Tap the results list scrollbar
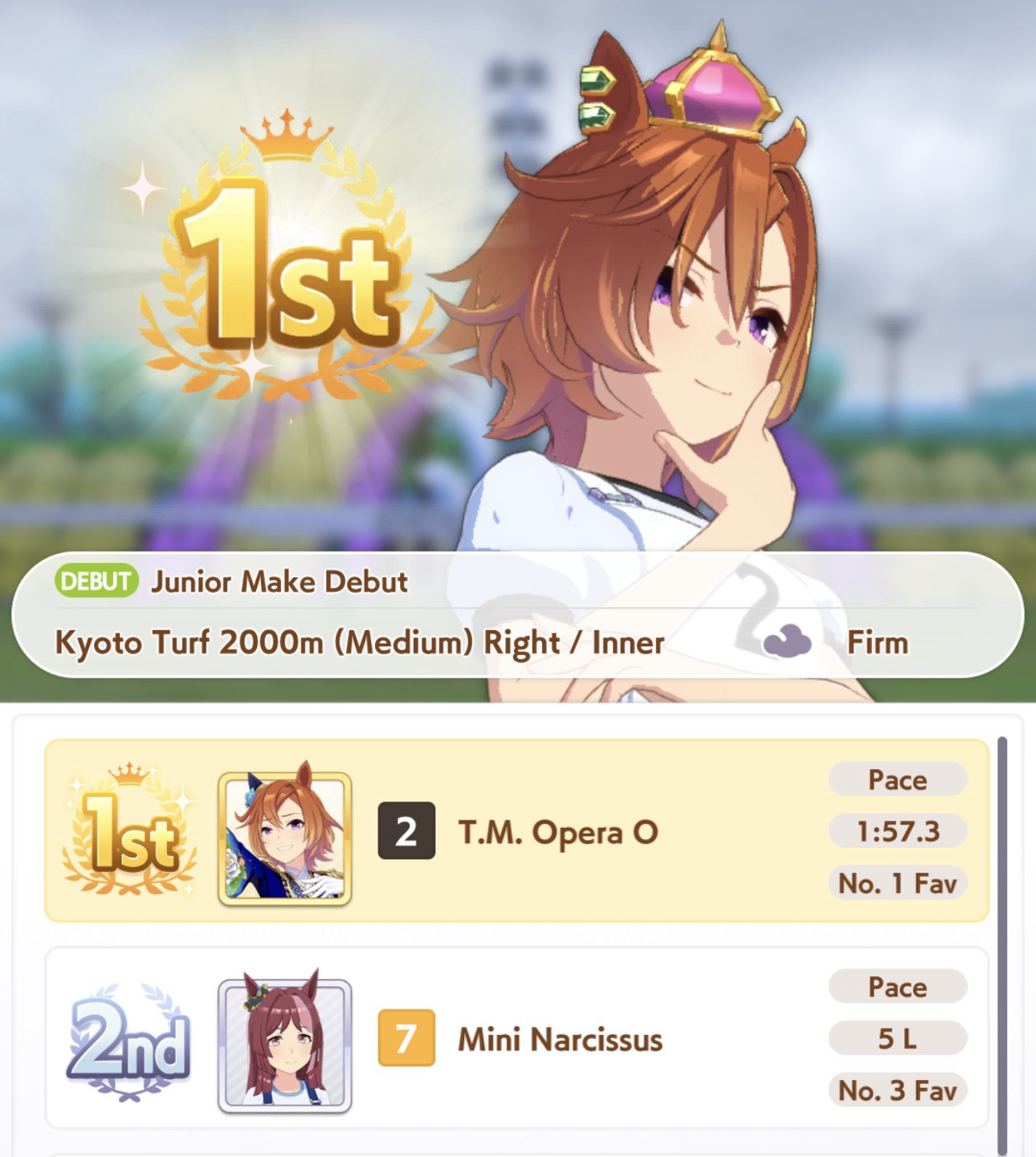The width and height of the screenshot is (1036, 1157). click(1001, 939)
